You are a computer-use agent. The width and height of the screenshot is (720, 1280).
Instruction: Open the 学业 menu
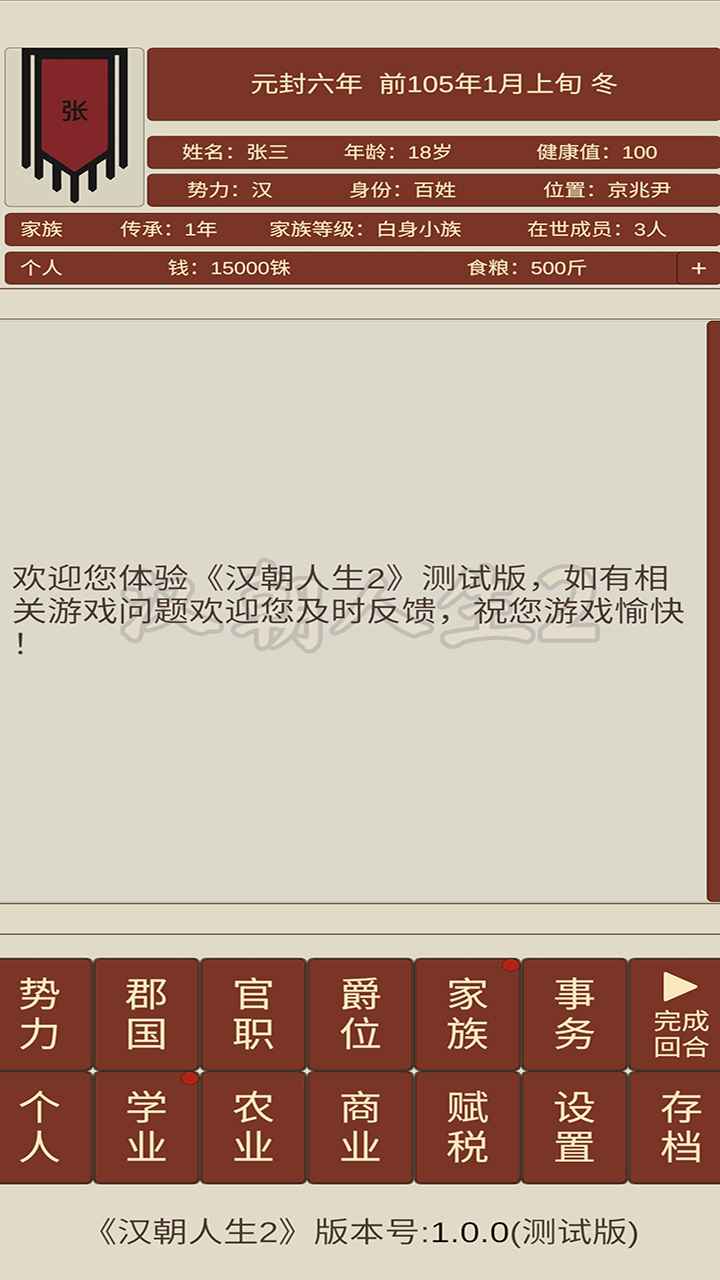[146, 1127]
